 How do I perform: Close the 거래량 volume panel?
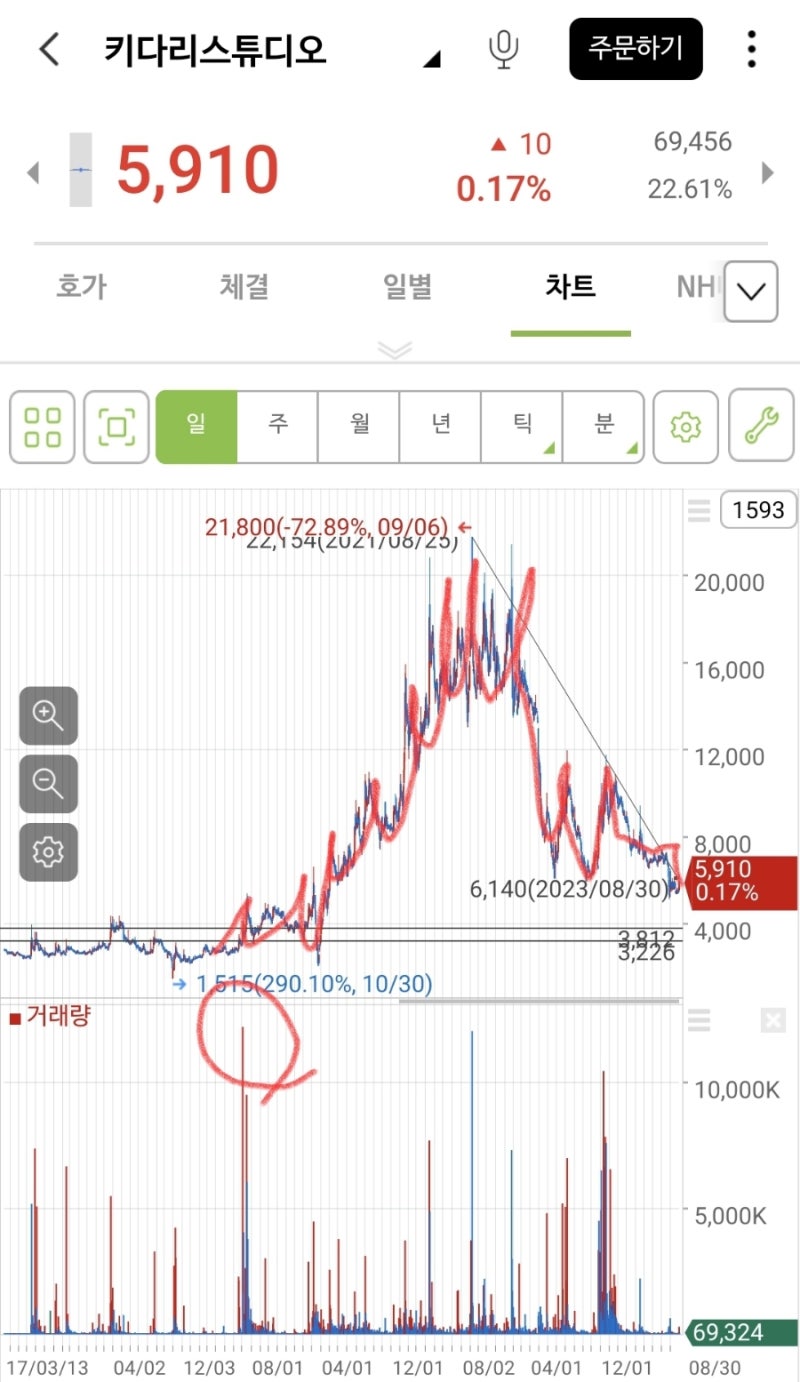coord(772,1021)
